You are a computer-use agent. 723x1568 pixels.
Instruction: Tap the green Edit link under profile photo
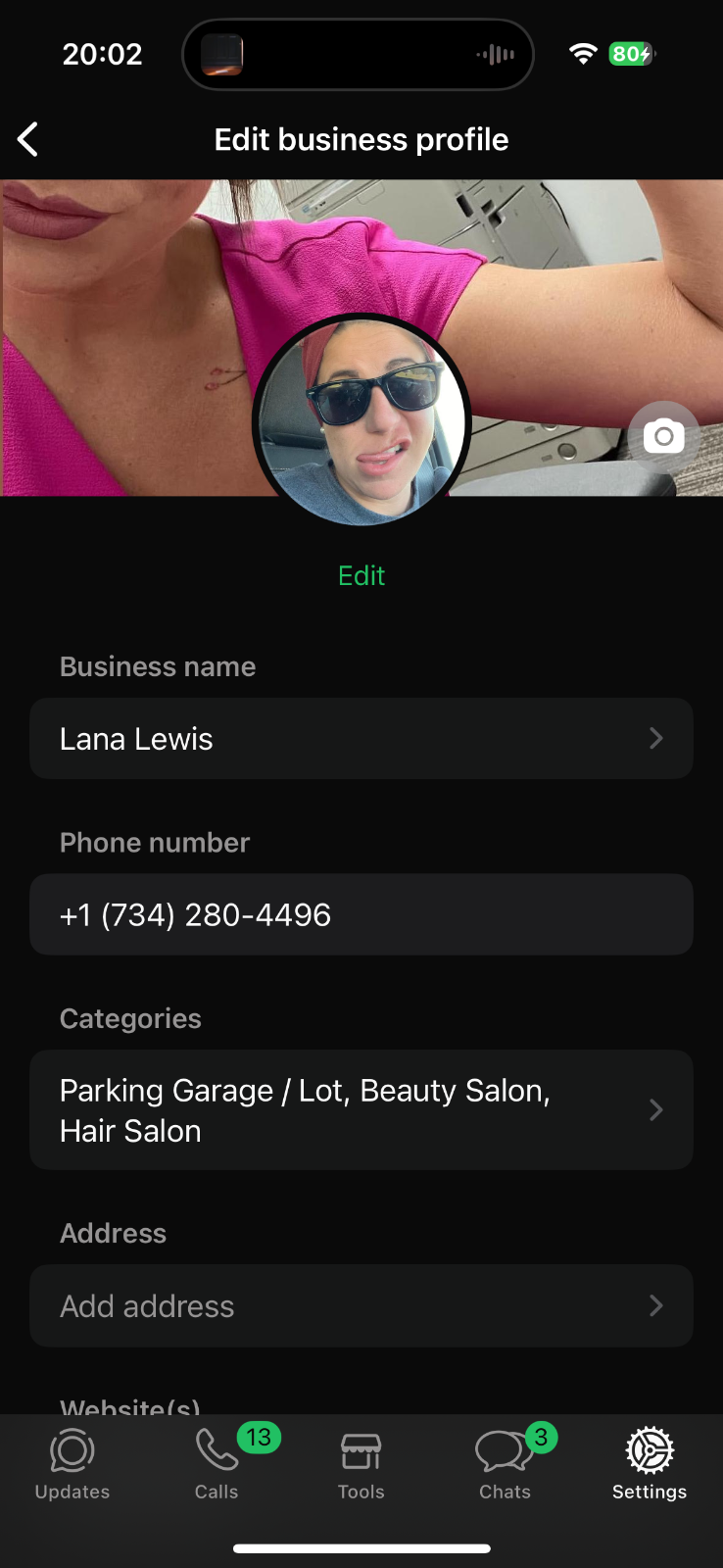click(x=361, y=575)
